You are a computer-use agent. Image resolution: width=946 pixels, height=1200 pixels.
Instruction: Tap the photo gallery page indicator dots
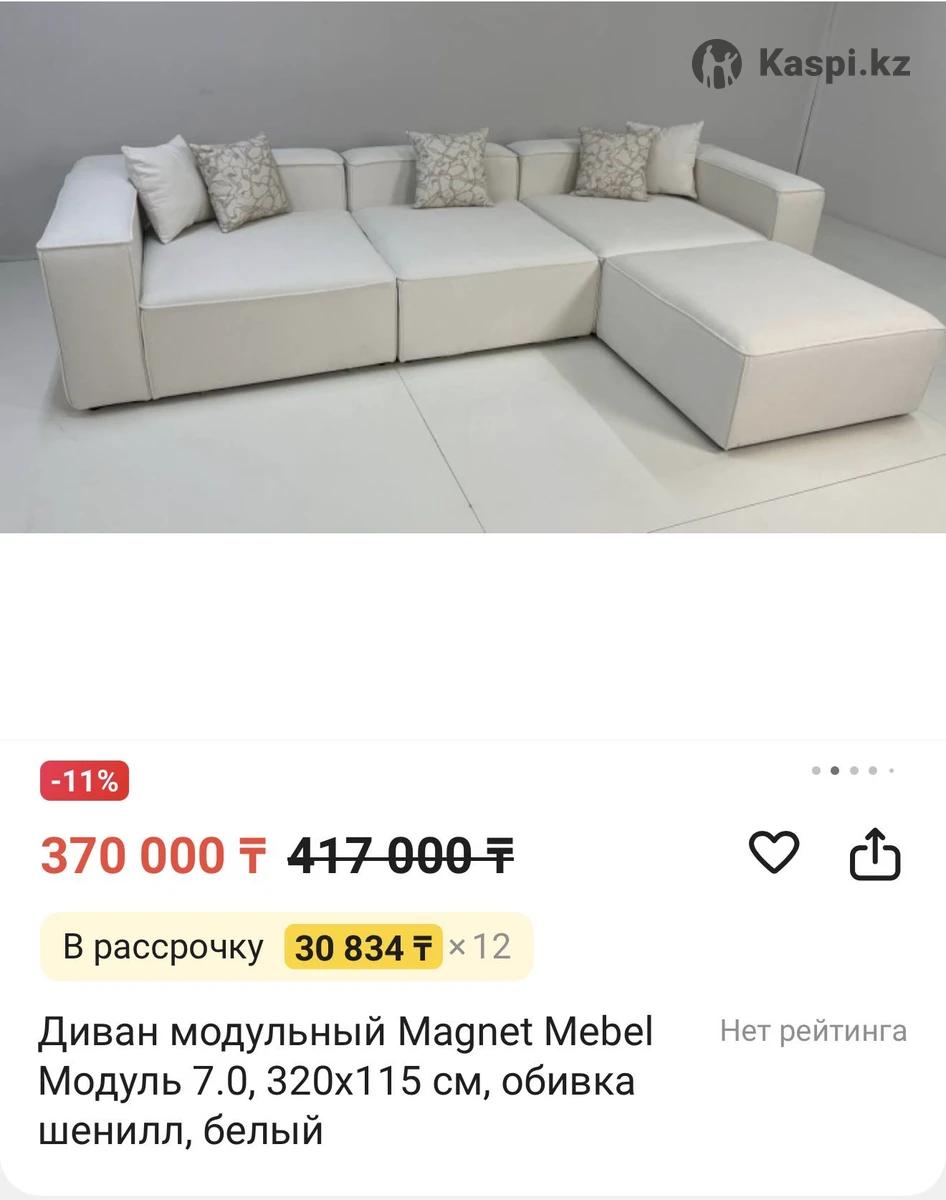(853, 771)
